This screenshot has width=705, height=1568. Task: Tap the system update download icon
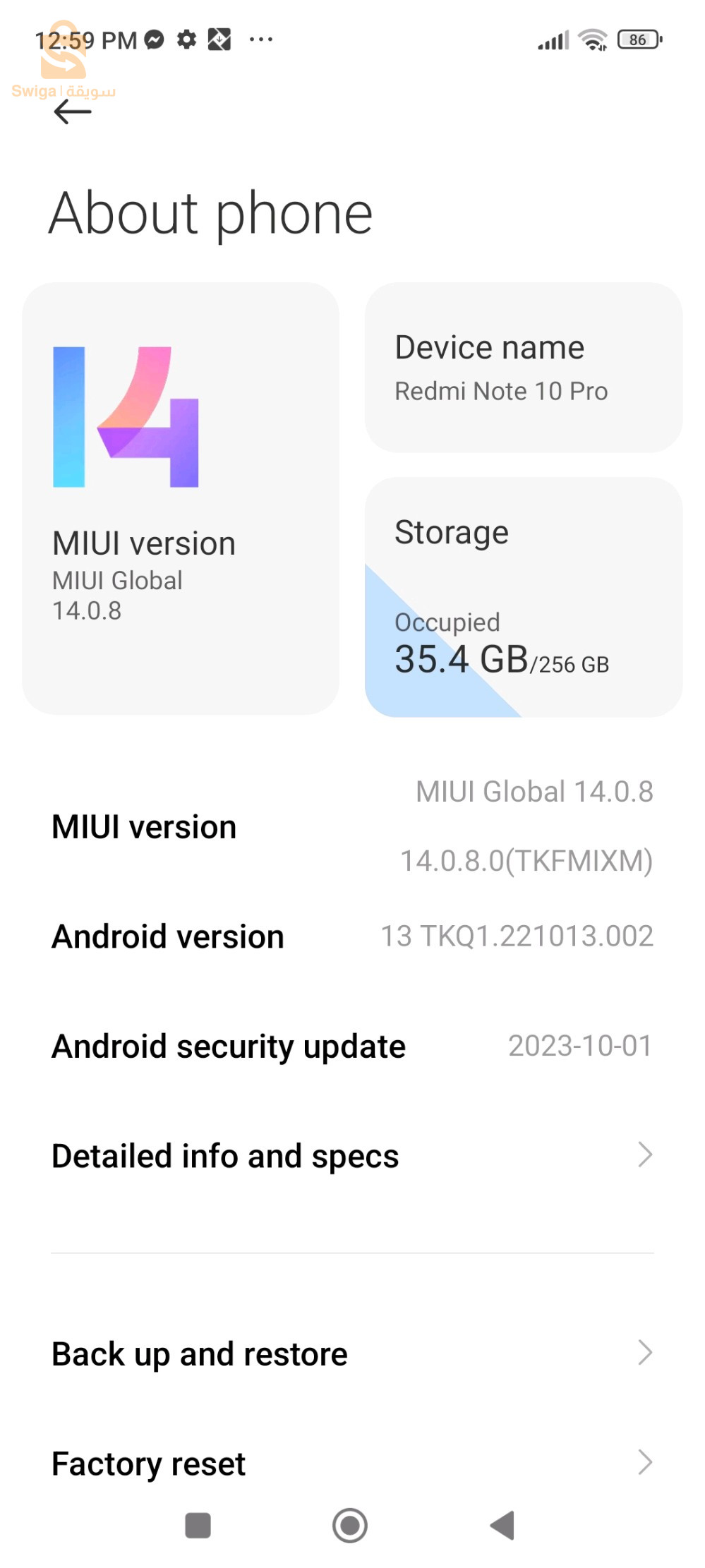point(219,40)
